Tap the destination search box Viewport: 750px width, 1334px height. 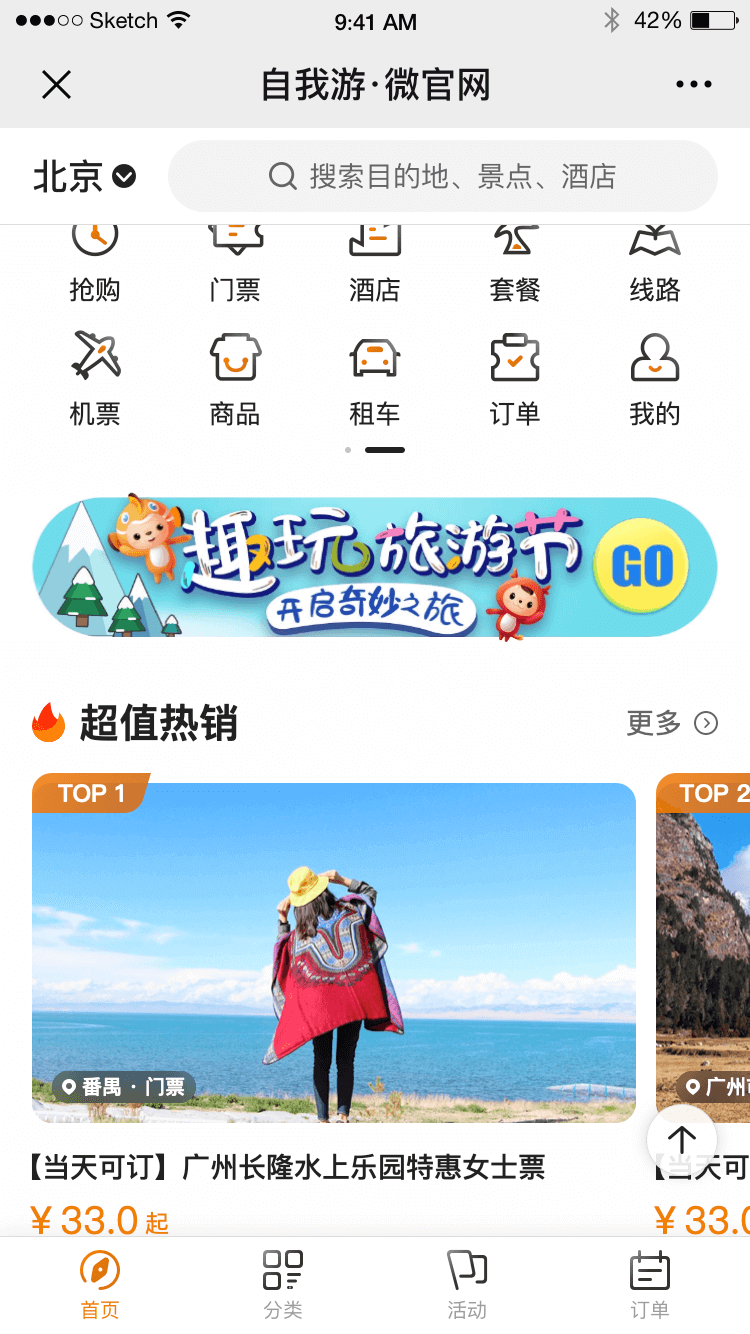(x=443, y=177)
